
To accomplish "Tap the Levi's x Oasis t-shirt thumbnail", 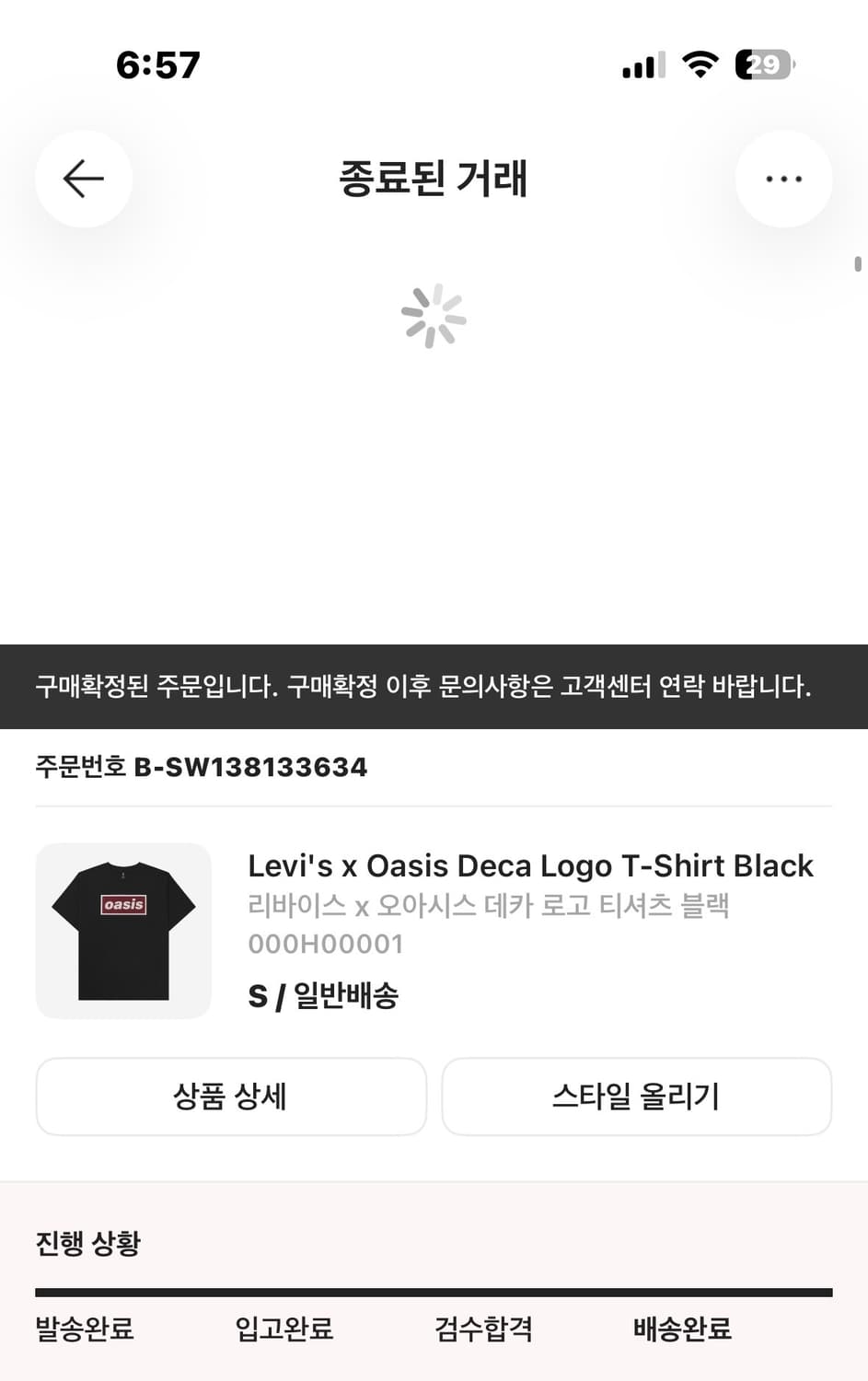I will (x=123, y=930).
